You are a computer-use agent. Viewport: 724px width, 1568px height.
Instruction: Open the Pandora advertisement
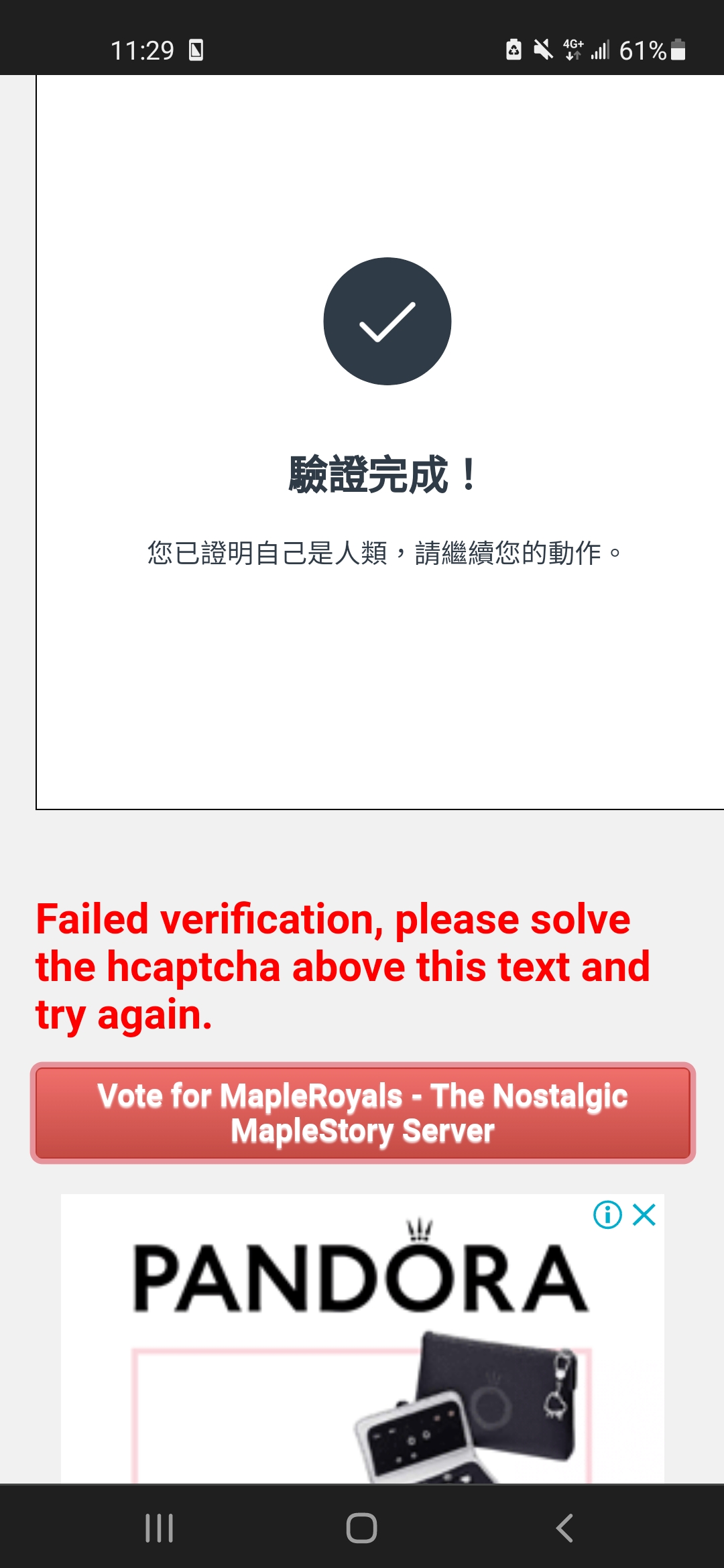(x=362, y=1339)
